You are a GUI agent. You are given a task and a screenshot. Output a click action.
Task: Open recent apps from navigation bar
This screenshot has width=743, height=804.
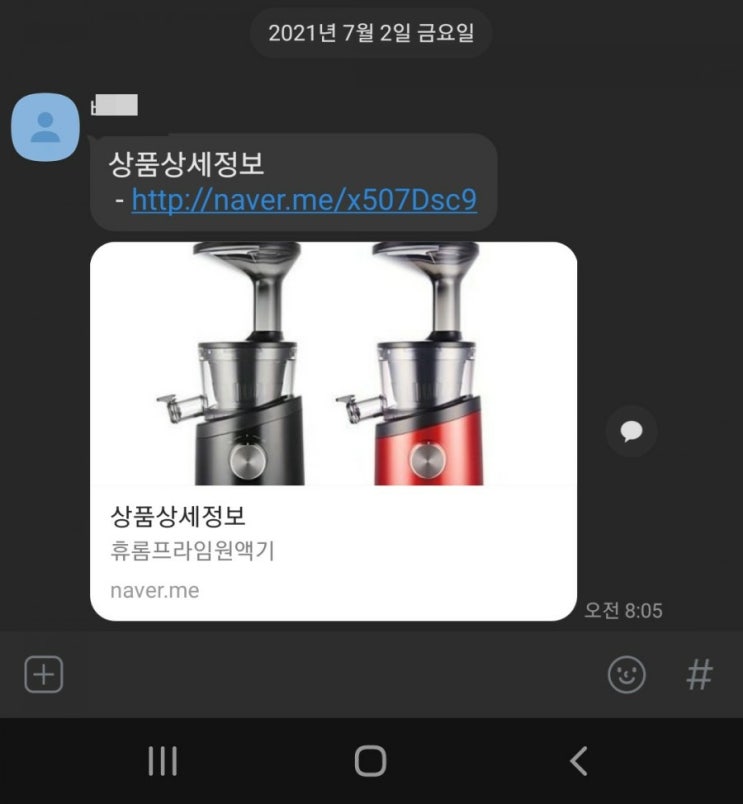(x=162, y=761)
